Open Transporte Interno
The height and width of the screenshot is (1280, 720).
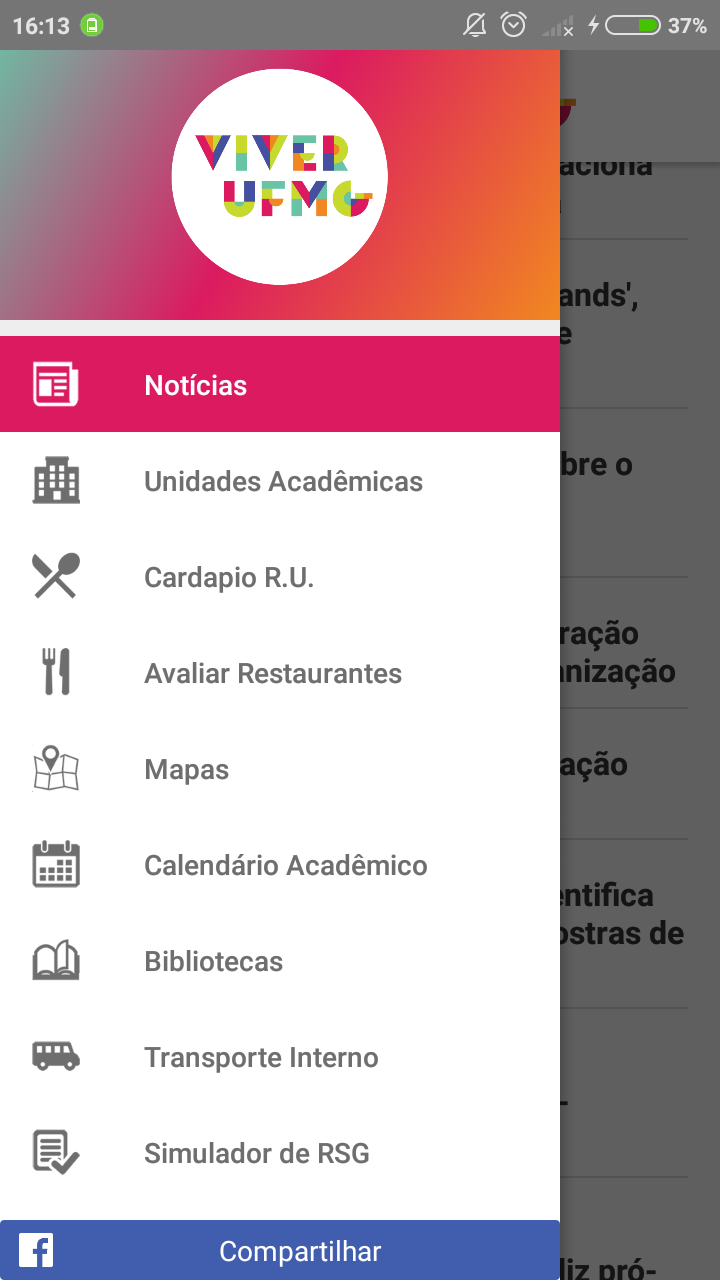(280, 1057)
